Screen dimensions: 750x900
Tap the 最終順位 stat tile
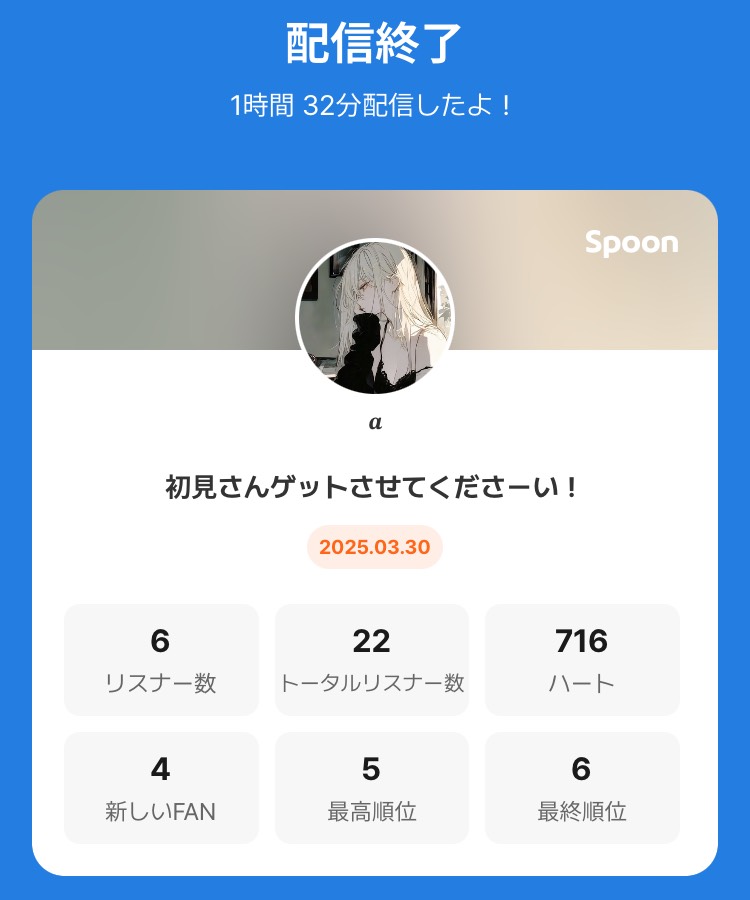coord(583,786)
